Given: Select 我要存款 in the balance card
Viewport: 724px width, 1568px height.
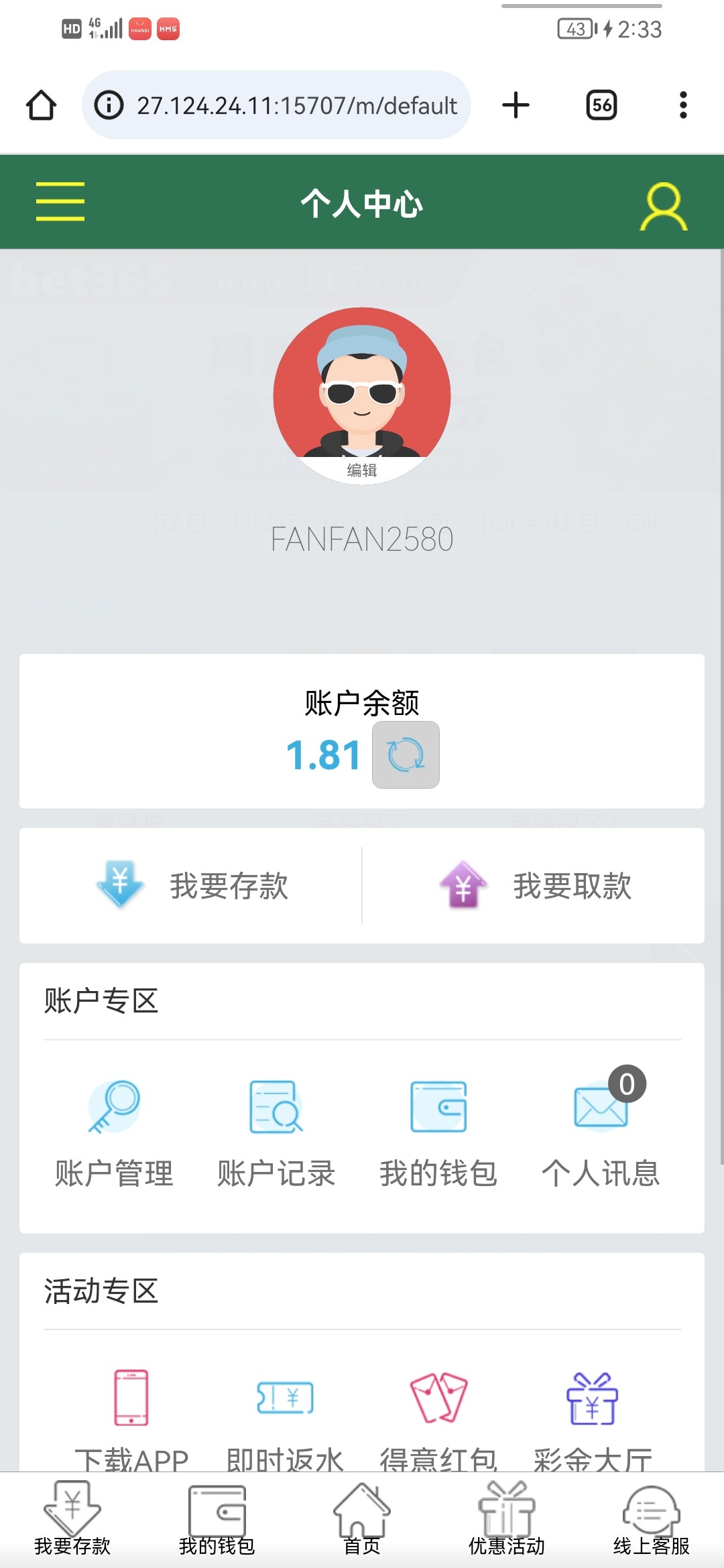Looking at the screenshot, I should click(192, 885).
